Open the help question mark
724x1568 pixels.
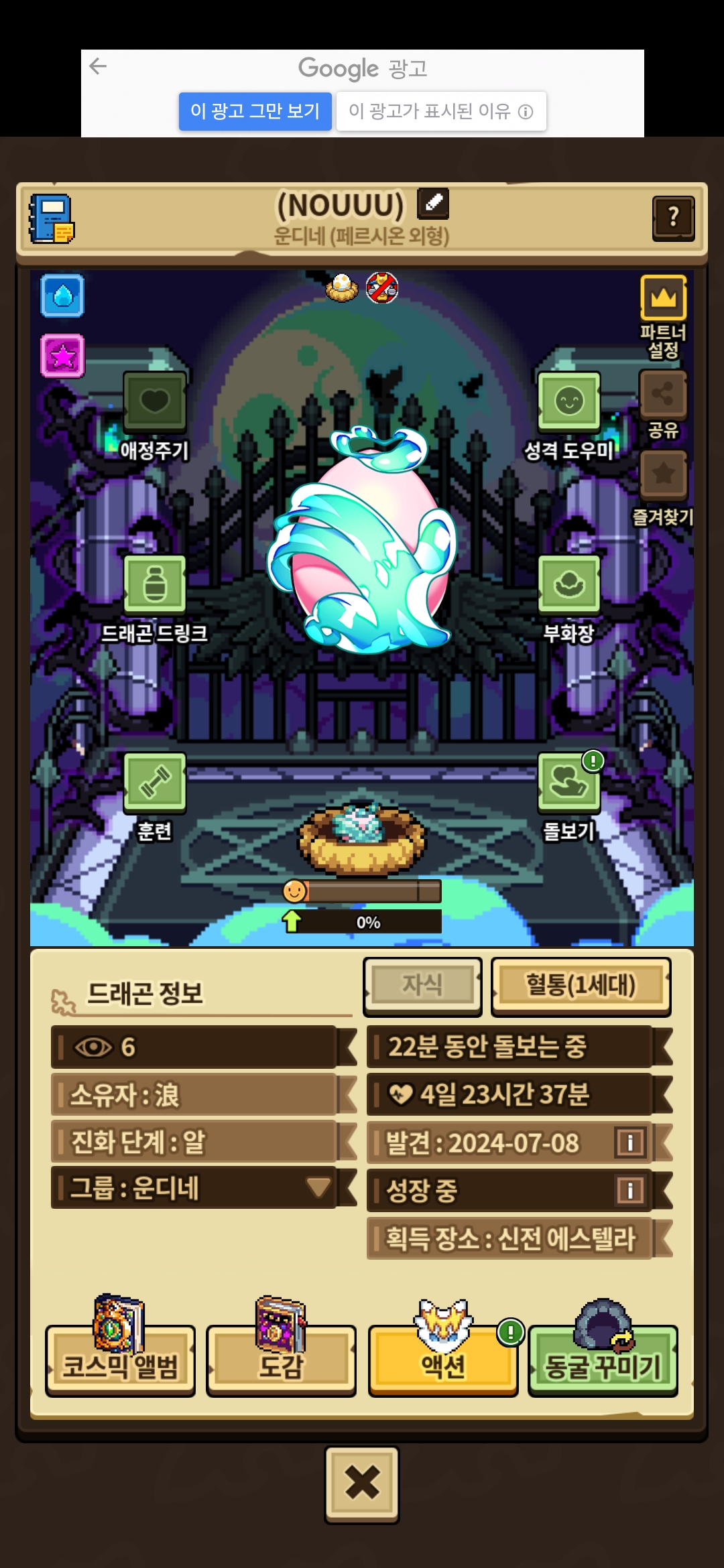(x=672, y=217)
